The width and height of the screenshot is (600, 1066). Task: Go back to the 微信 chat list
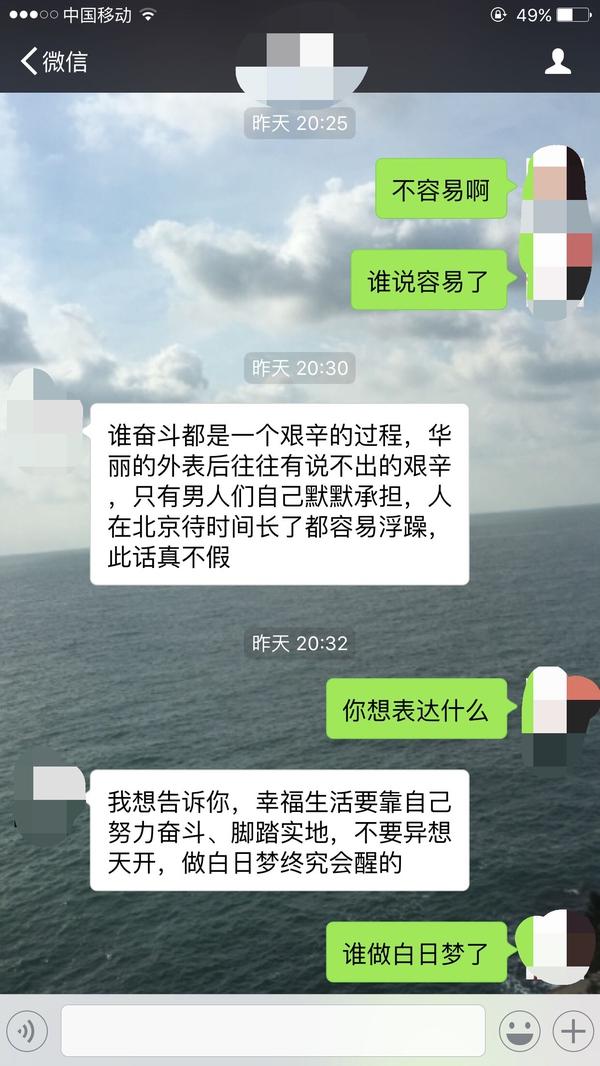point(54,62)
